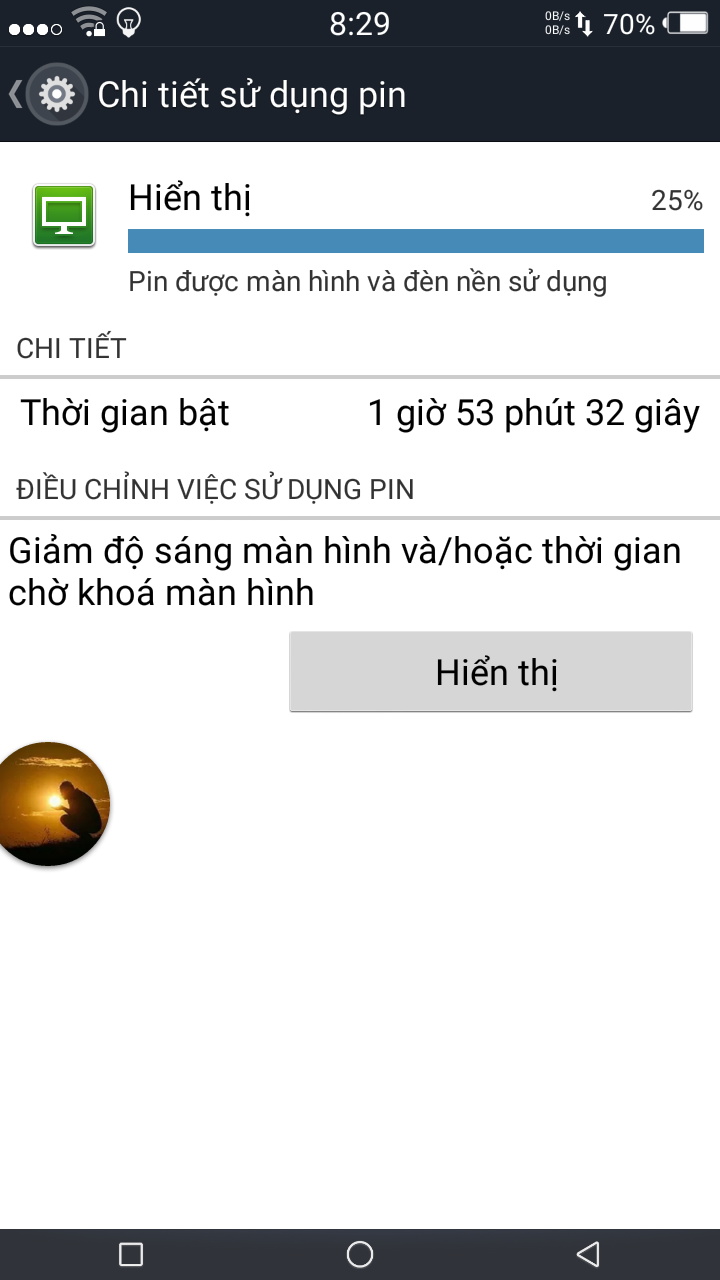This screenshot has height=1280, width=720.
Task: Go to the home screen
Action: [x=360, y=1254]
